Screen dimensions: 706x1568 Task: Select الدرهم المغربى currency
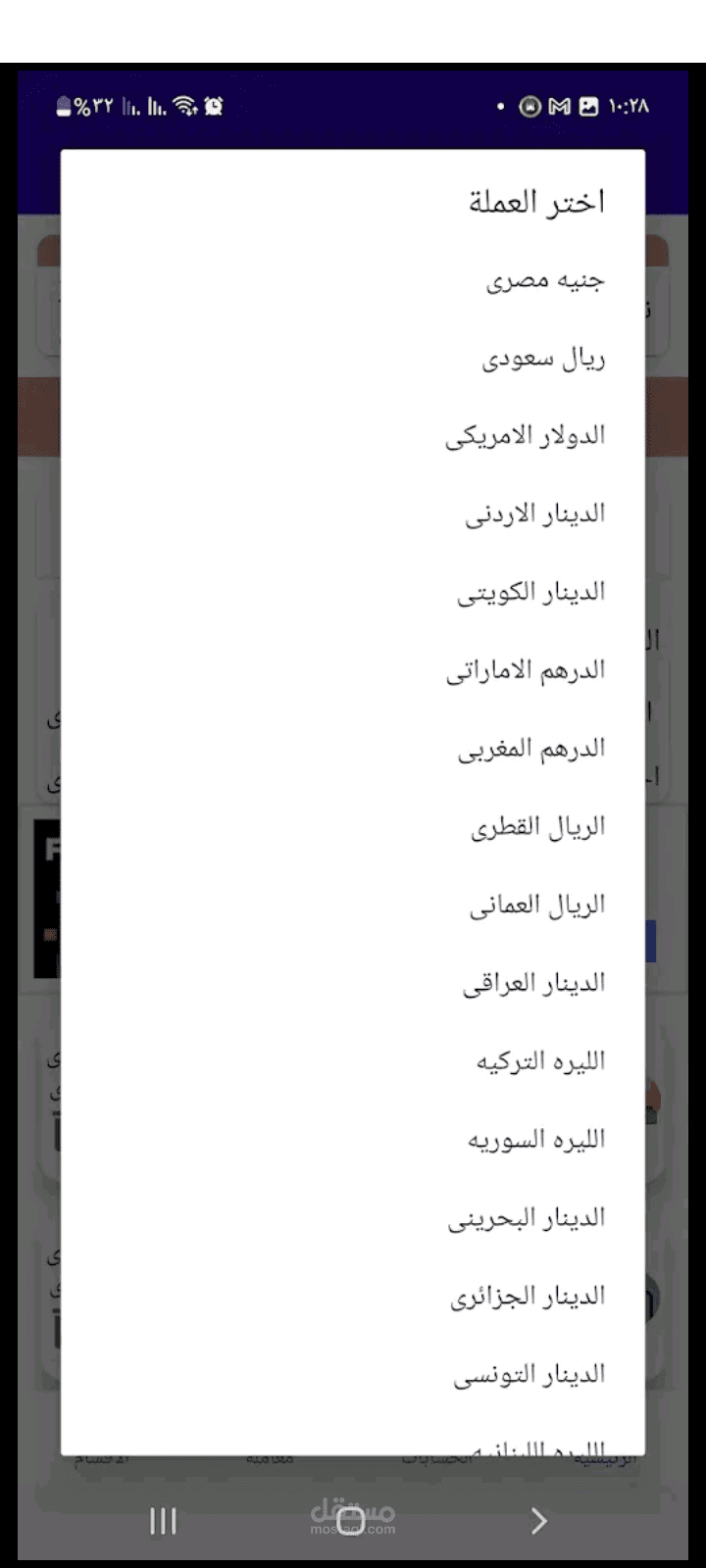[530, 749]
